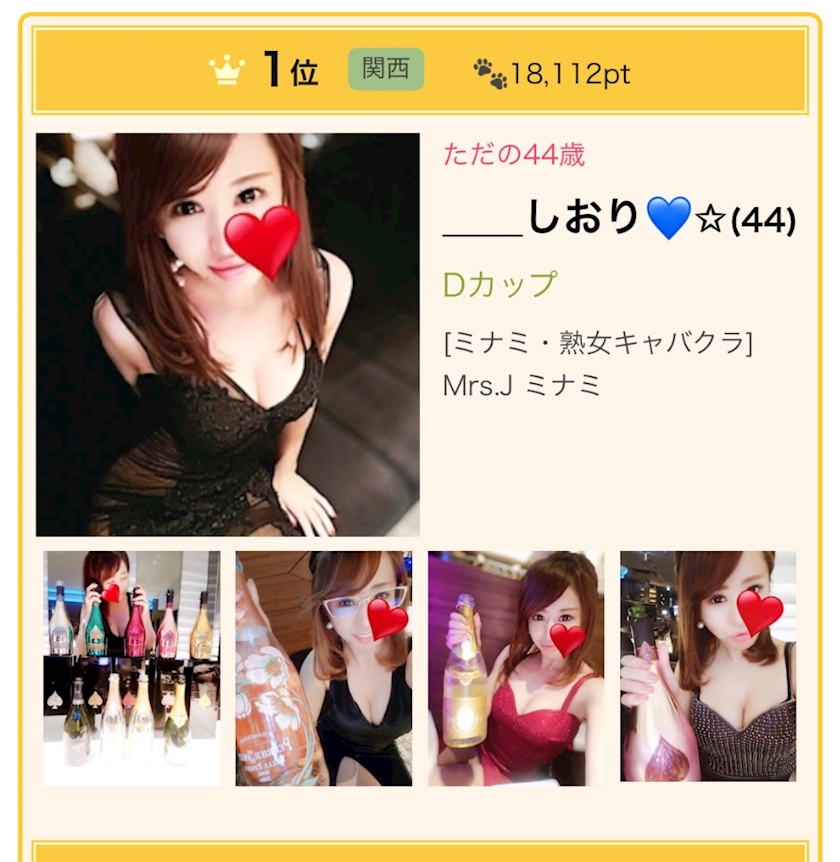Open the Mrs.J ミナミ shop link

[521, 385]
